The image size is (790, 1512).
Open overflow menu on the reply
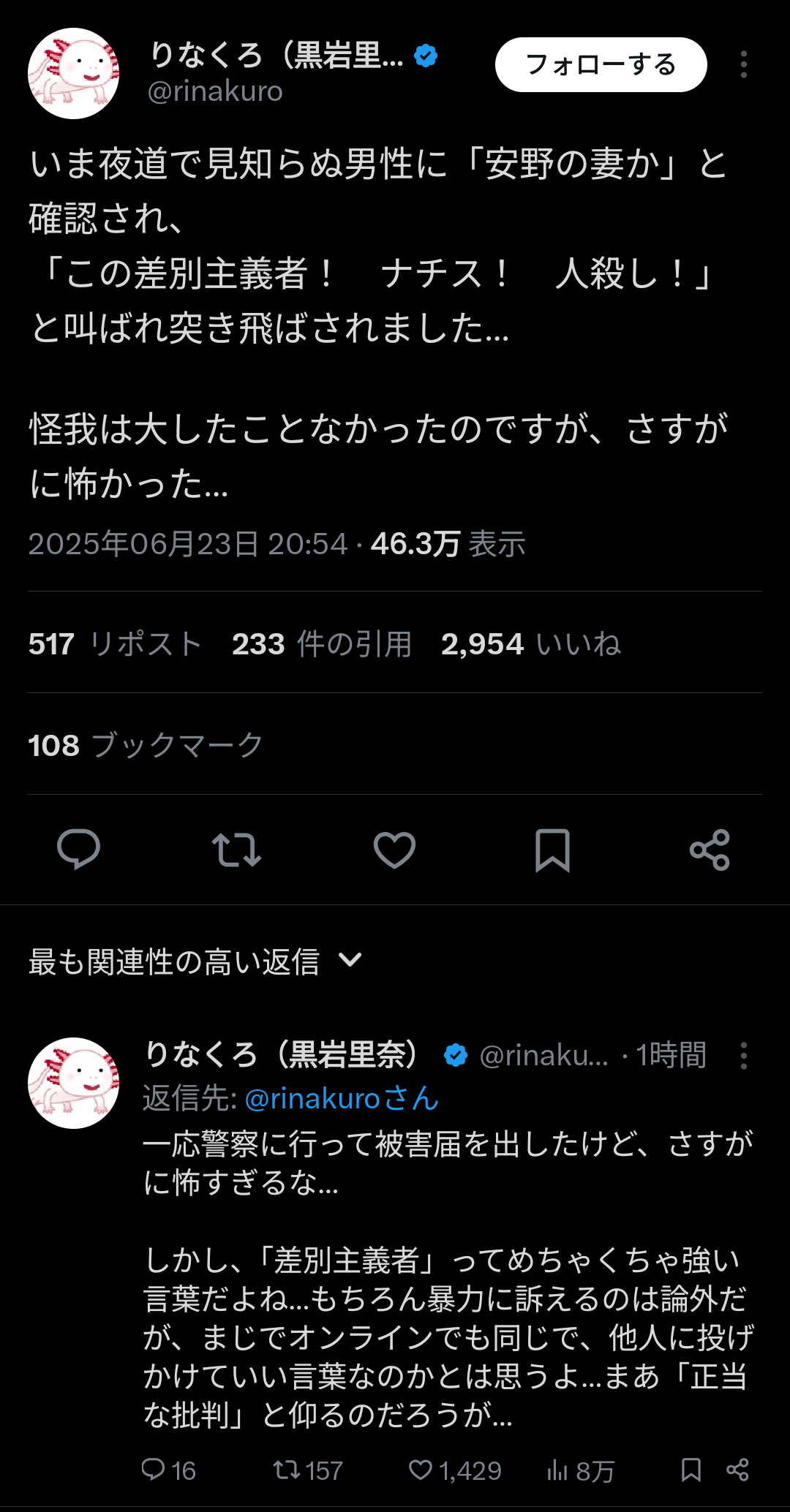click(x=743, y=1056)
